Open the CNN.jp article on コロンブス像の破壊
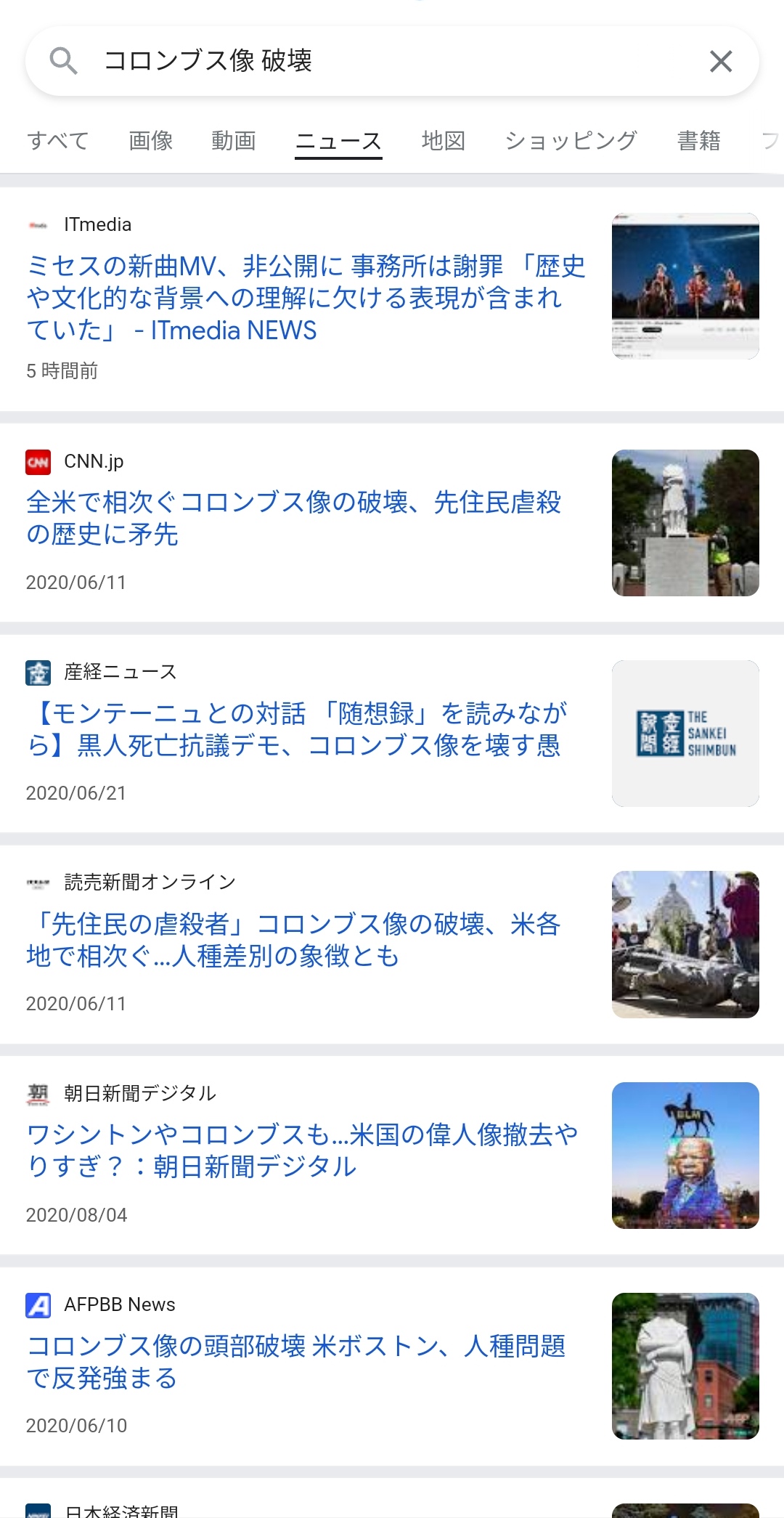 pyautogui.click(x=294, y=518)
